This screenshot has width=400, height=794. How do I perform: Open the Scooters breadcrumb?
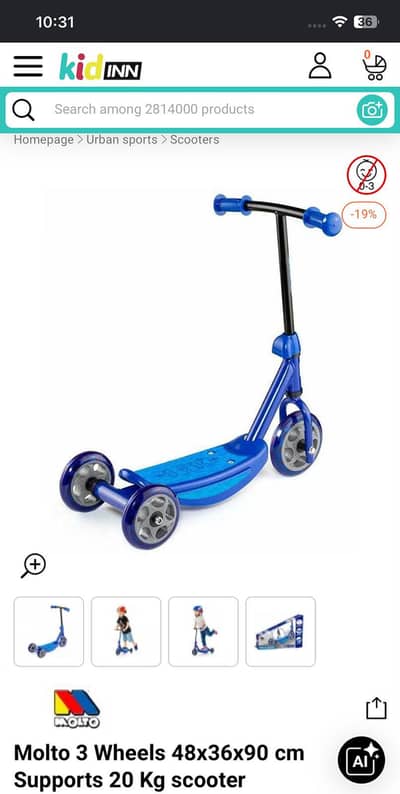coord(194,140)
